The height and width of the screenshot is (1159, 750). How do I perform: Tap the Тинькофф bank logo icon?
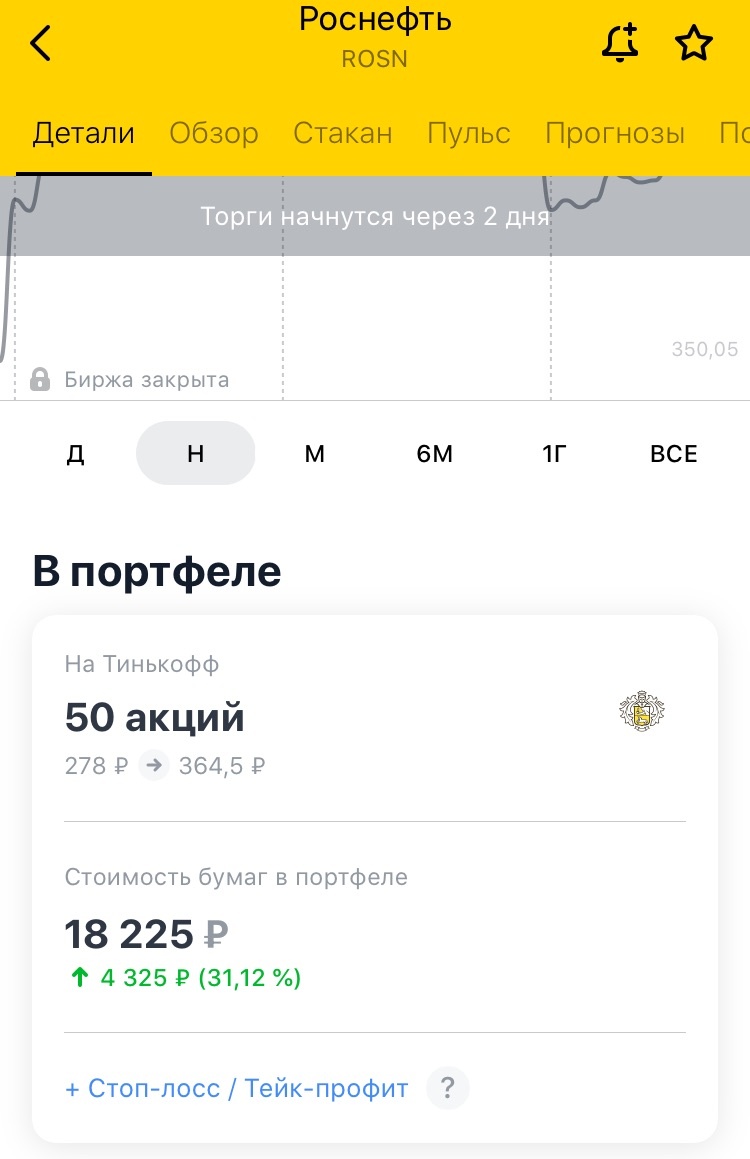(643, 712)
